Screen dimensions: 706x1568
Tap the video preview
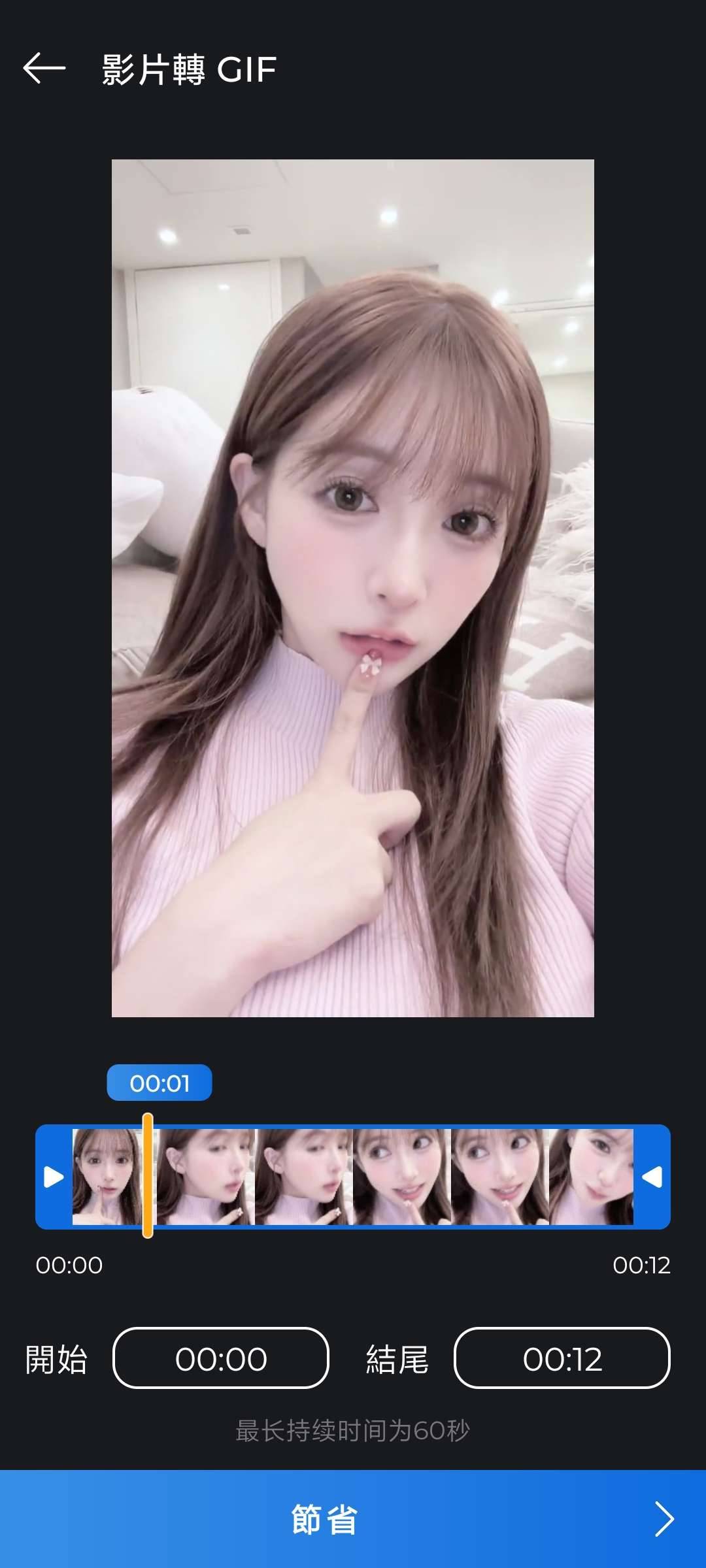(x=353, y=588)
